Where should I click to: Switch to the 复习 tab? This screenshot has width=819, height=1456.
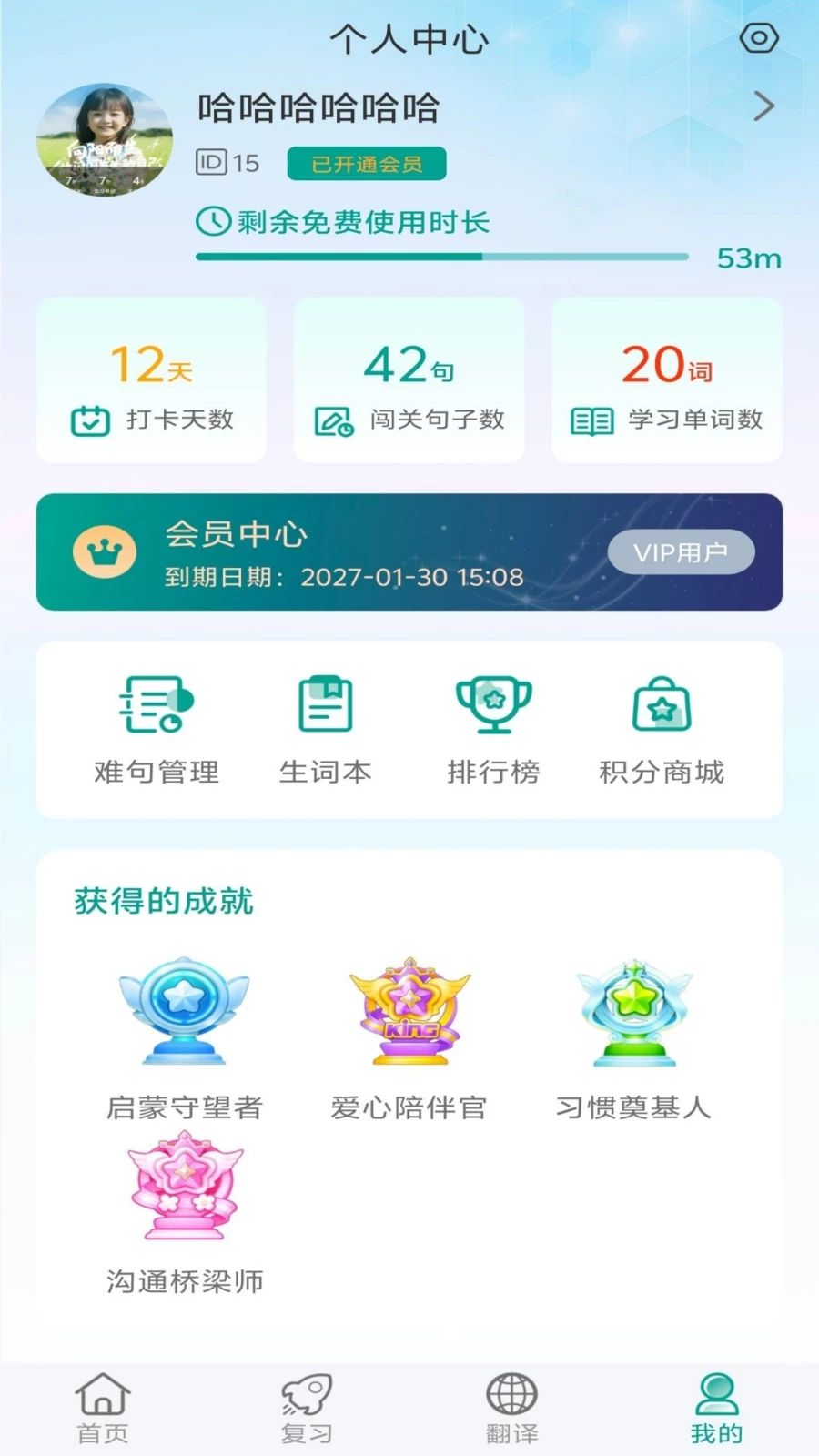[307, 1409]
